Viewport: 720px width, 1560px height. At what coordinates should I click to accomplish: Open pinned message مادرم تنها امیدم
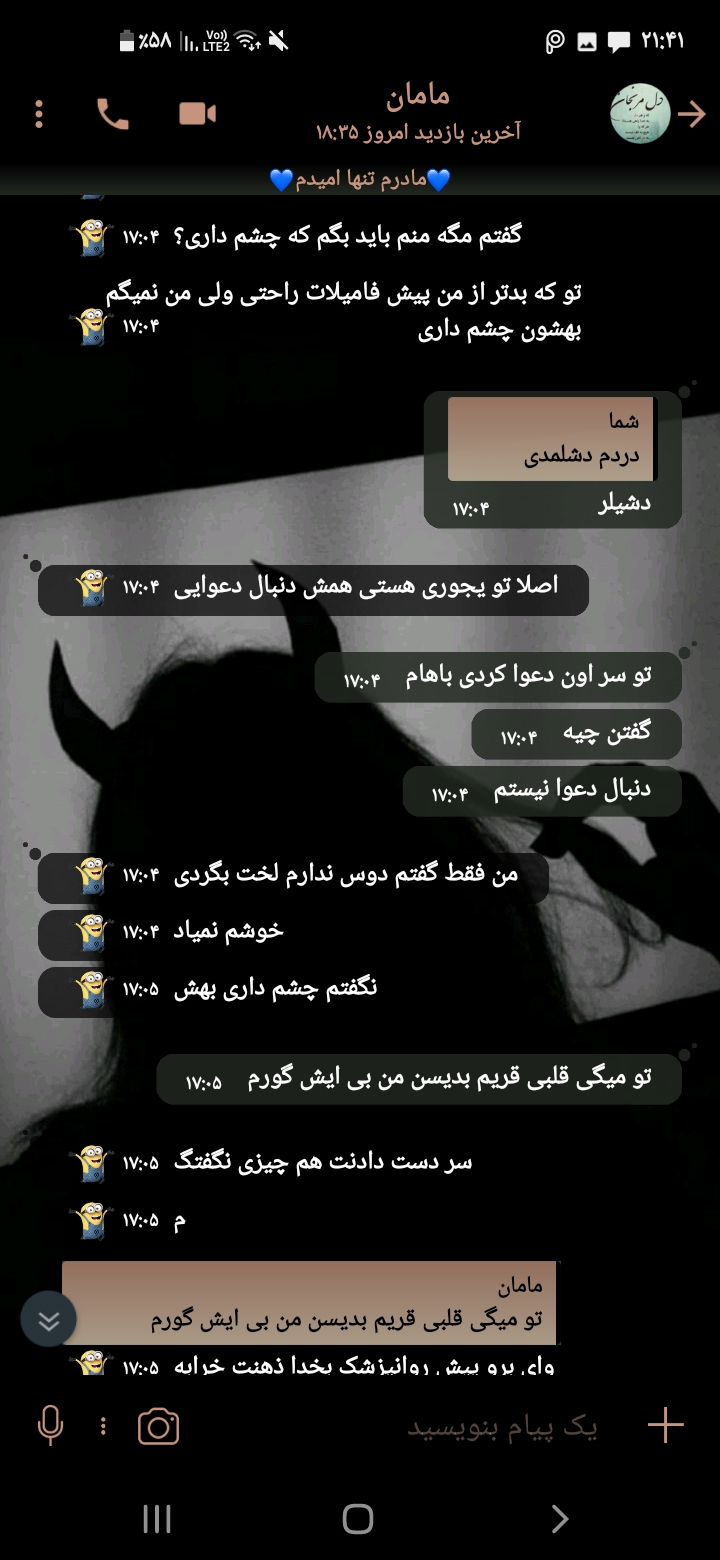(x=360, y=180)
